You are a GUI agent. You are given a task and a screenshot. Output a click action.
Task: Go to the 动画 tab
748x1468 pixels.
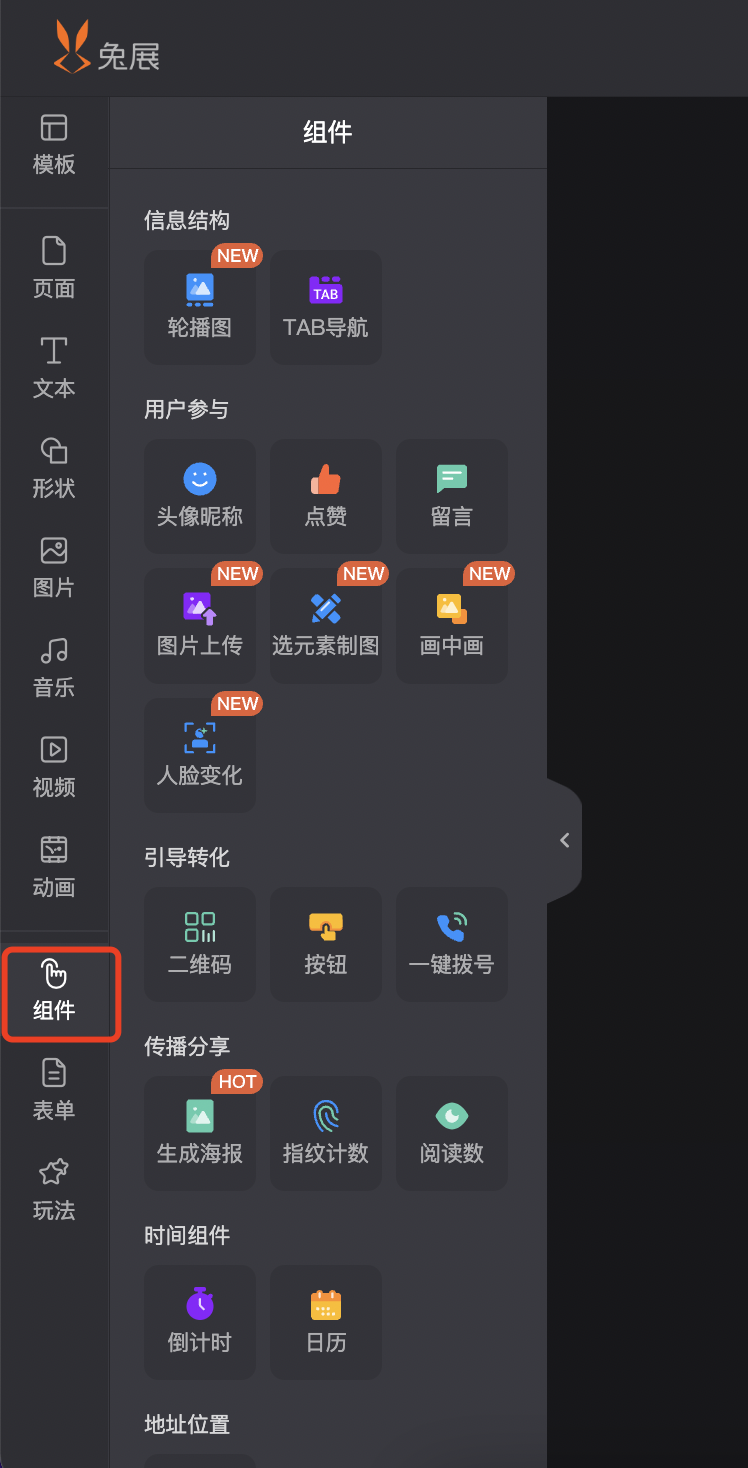point(54,868)
